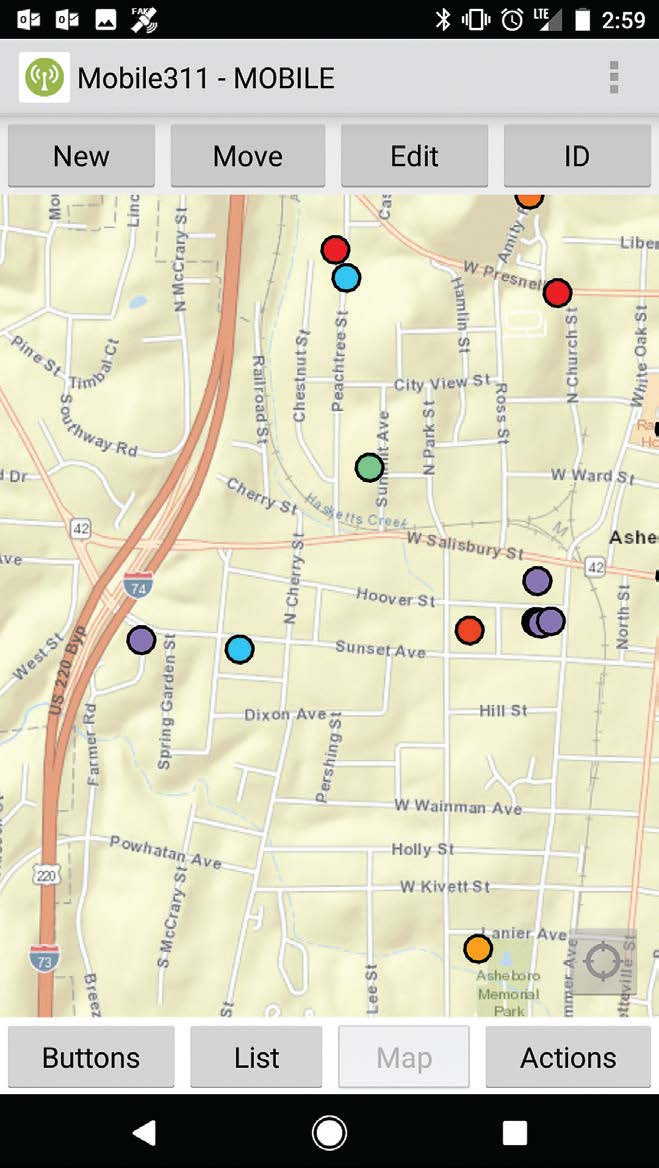Image resolution: width=659 pixels, height=1168 pixels.
Task: Tap the purple marker near Spring Garden St
Action: click(x=141, y=640)
